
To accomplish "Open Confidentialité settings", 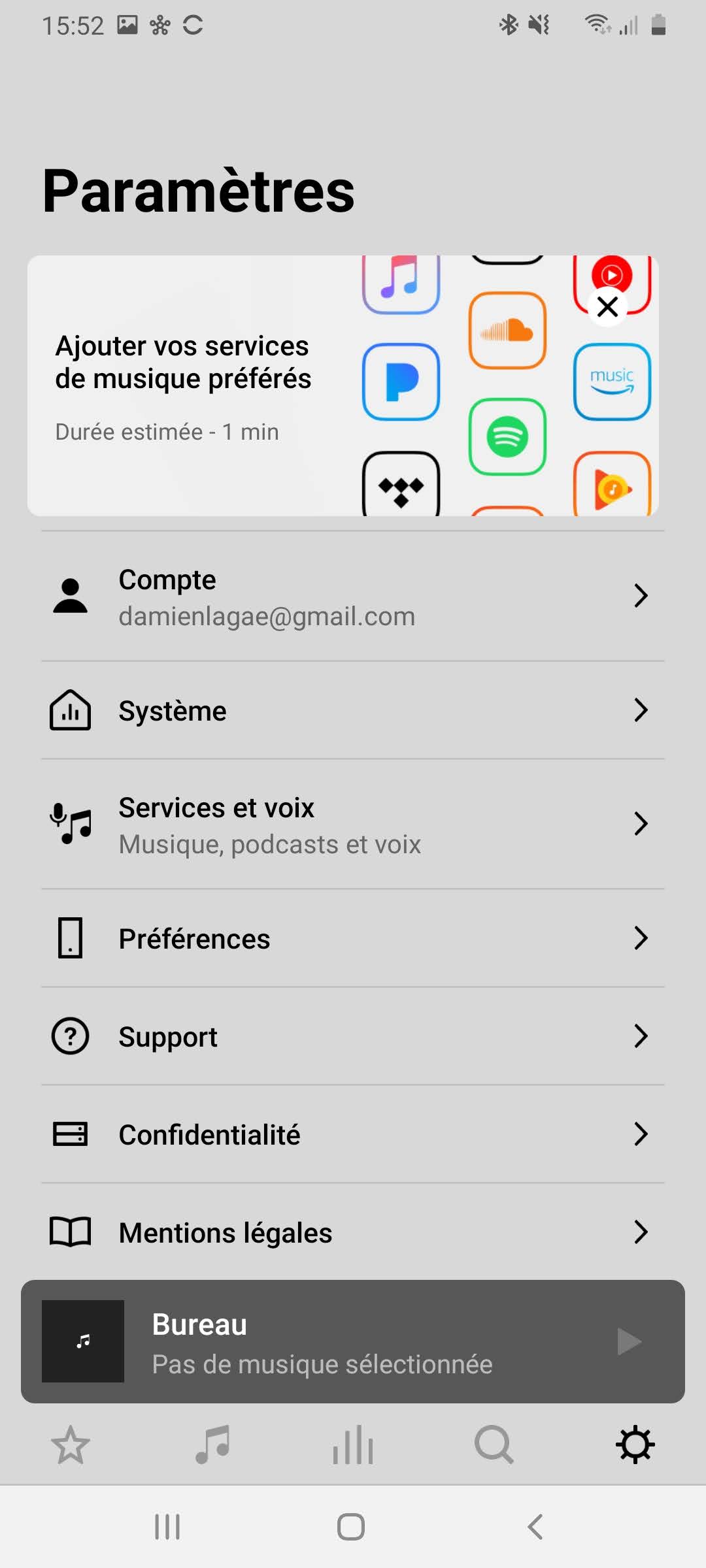I will tap(353, 1134).
